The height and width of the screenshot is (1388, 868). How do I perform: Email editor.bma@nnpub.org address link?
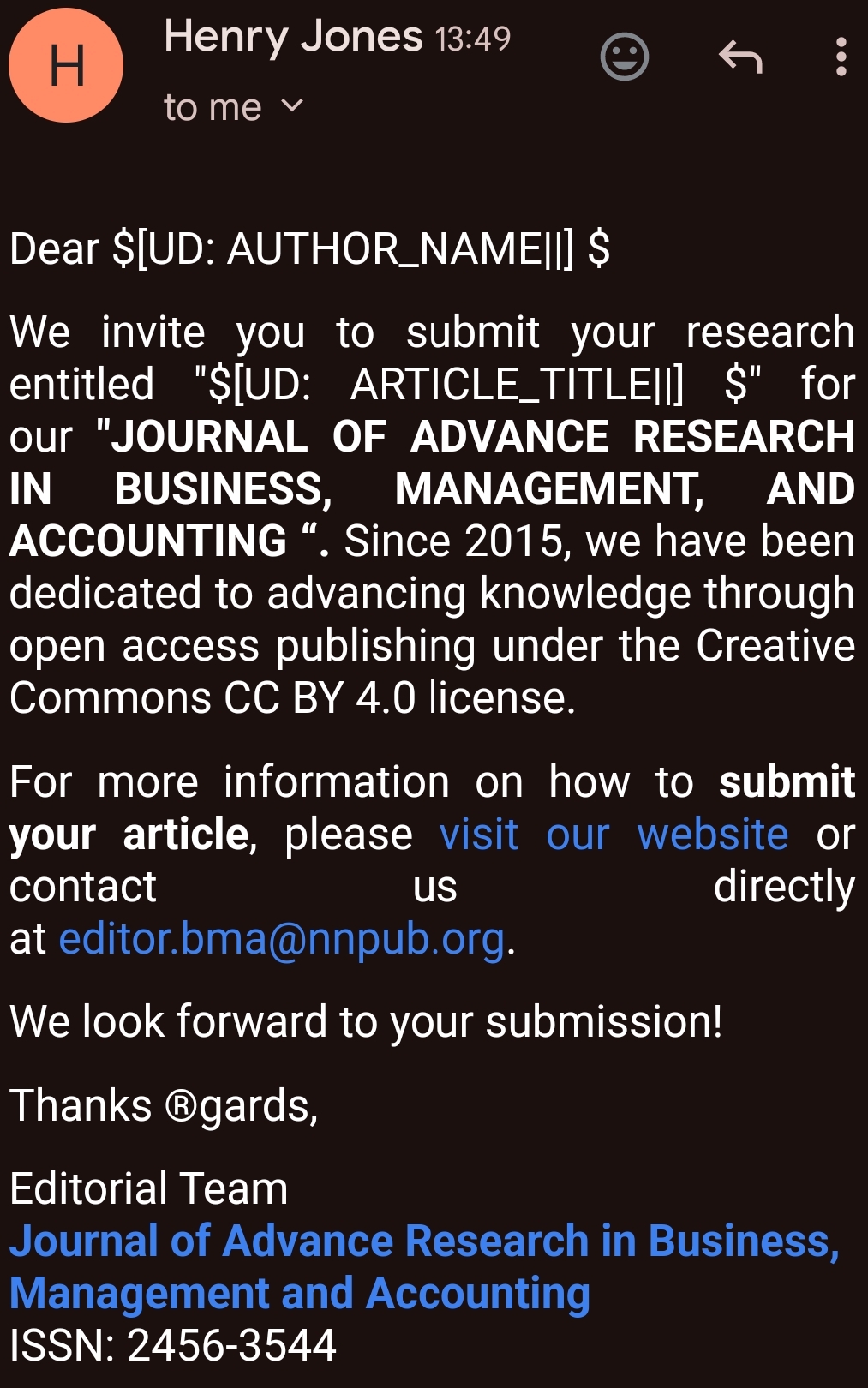[281, 939]
